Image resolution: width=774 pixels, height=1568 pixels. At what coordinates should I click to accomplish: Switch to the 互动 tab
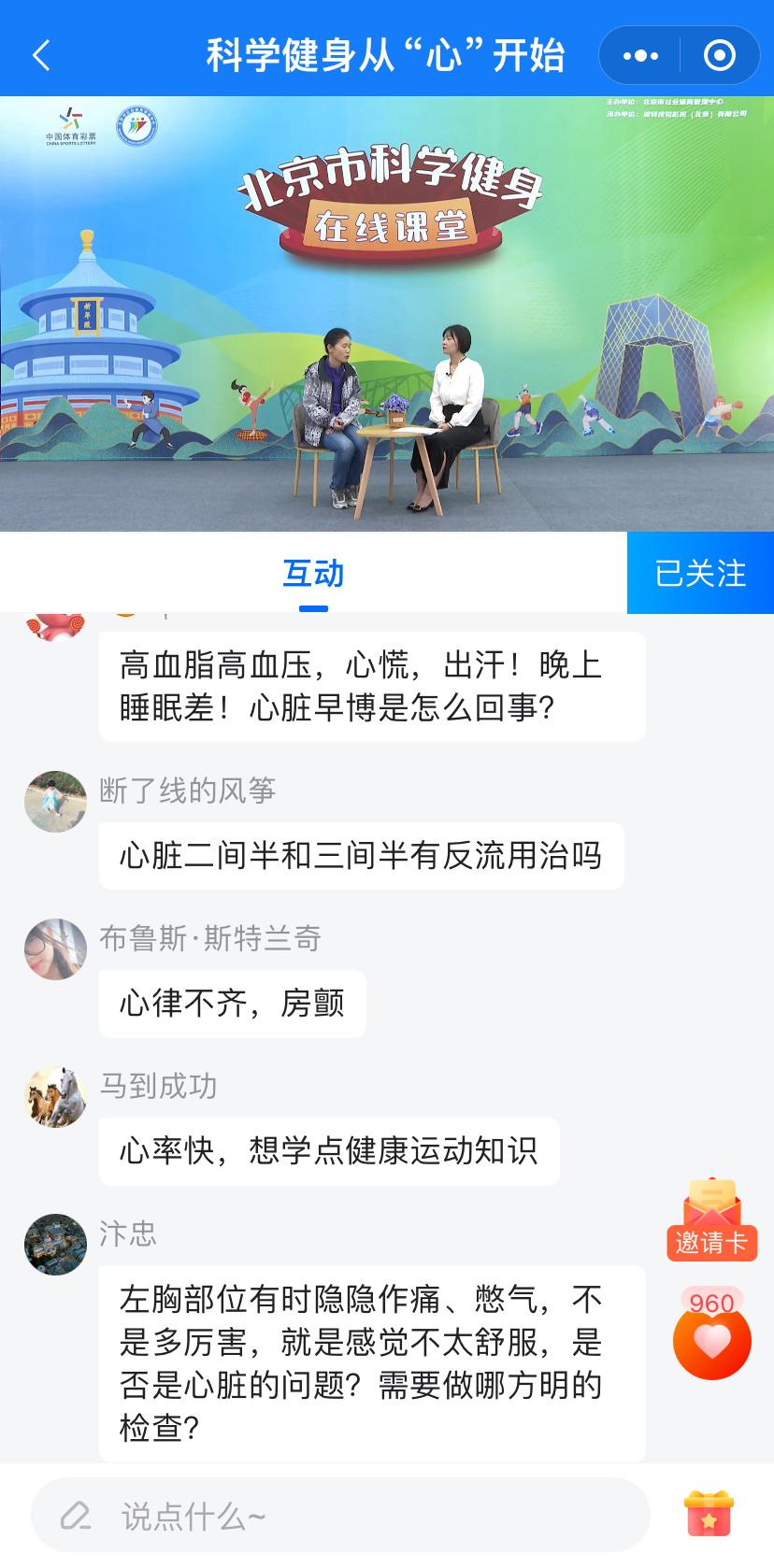point(313,574)
